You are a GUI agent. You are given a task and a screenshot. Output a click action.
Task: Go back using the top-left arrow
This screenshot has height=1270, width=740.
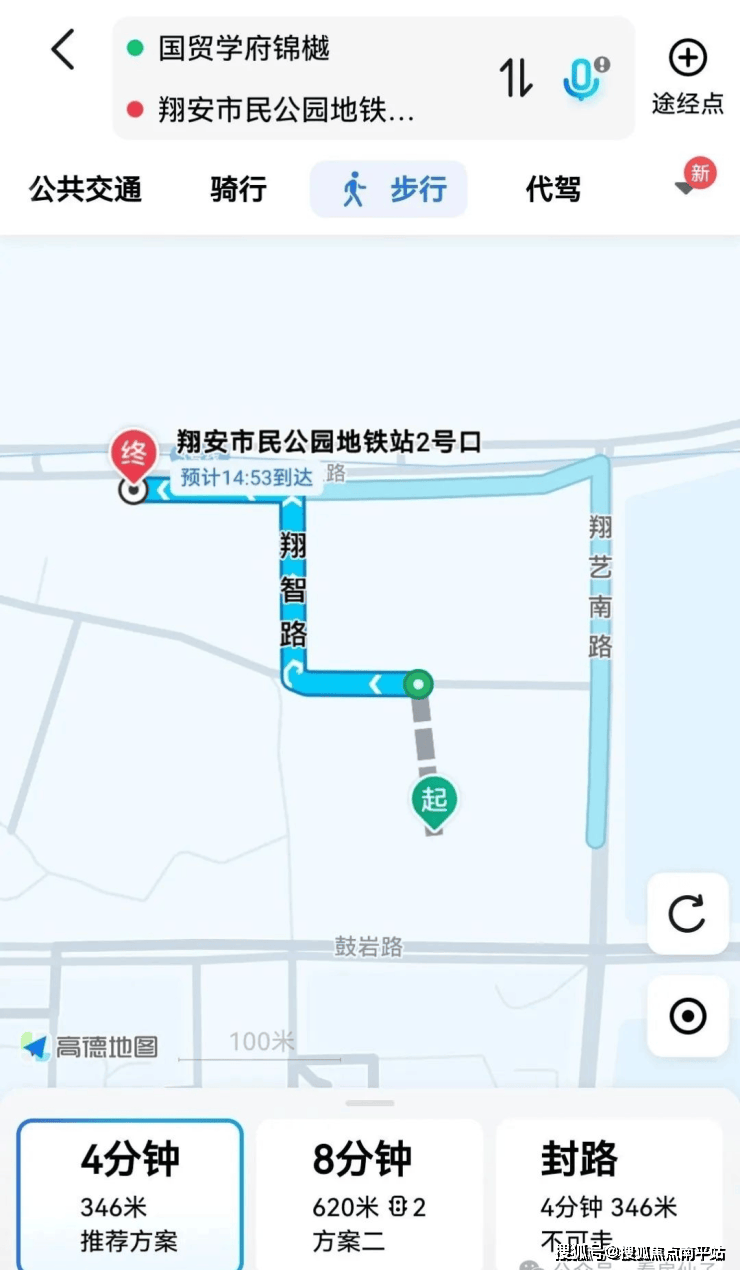(x=63, y=50)
